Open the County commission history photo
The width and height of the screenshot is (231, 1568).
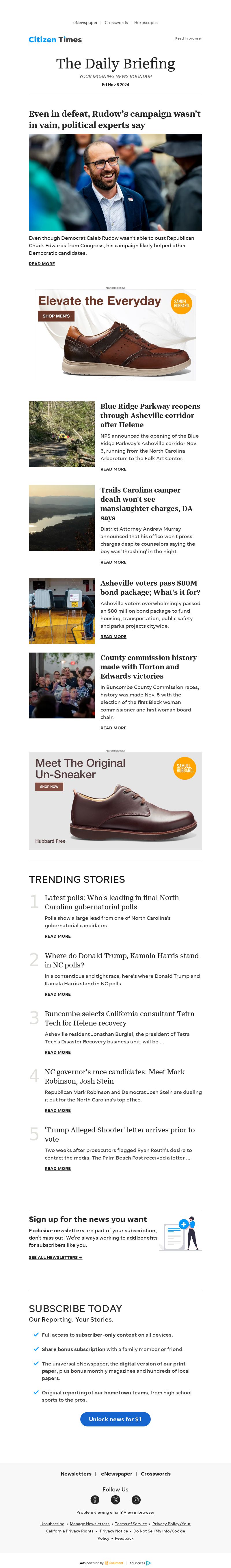click(62, 685)
